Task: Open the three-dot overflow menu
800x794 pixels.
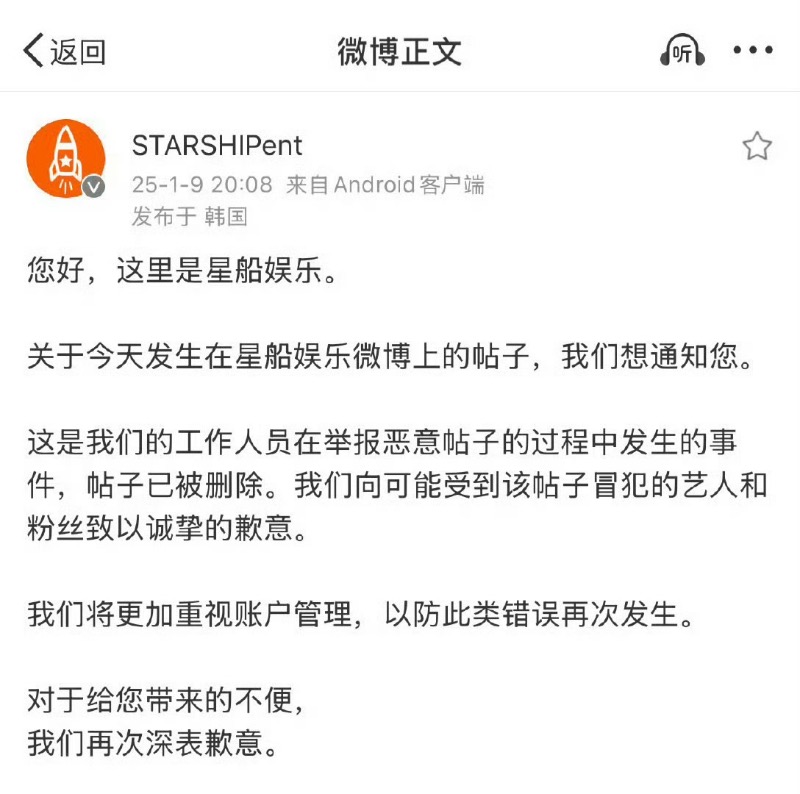Action: (x=752, y=50)
